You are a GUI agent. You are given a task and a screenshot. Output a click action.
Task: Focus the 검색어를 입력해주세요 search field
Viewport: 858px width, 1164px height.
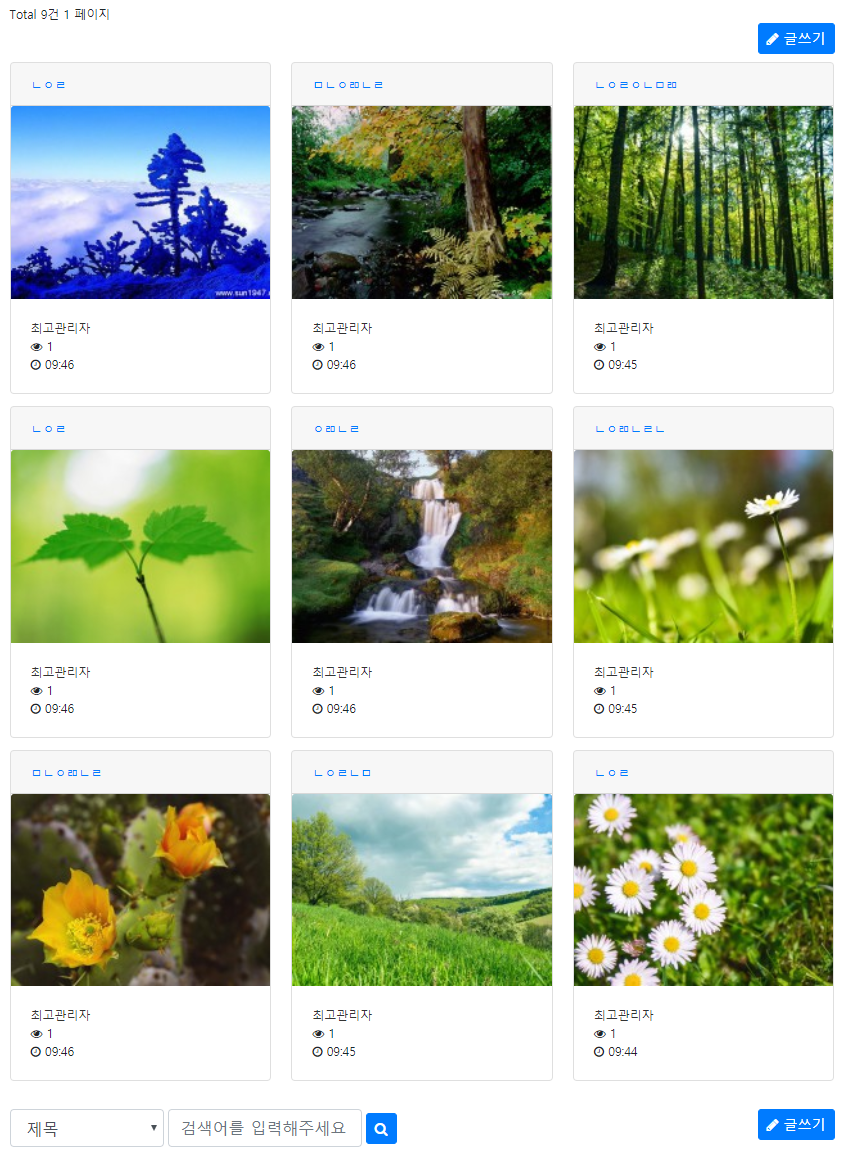coord(265,1128)
